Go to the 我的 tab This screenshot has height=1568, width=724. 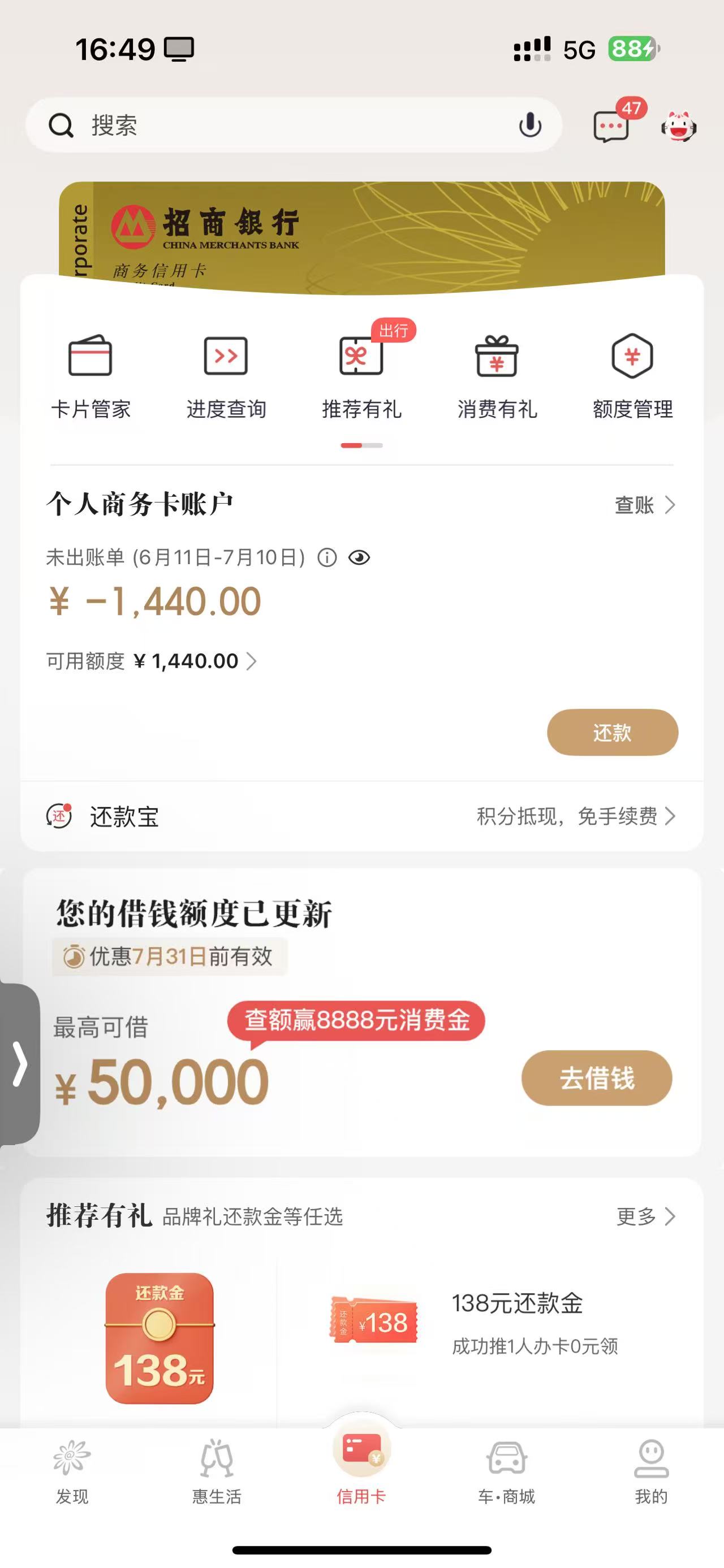tap(651, 1470)
